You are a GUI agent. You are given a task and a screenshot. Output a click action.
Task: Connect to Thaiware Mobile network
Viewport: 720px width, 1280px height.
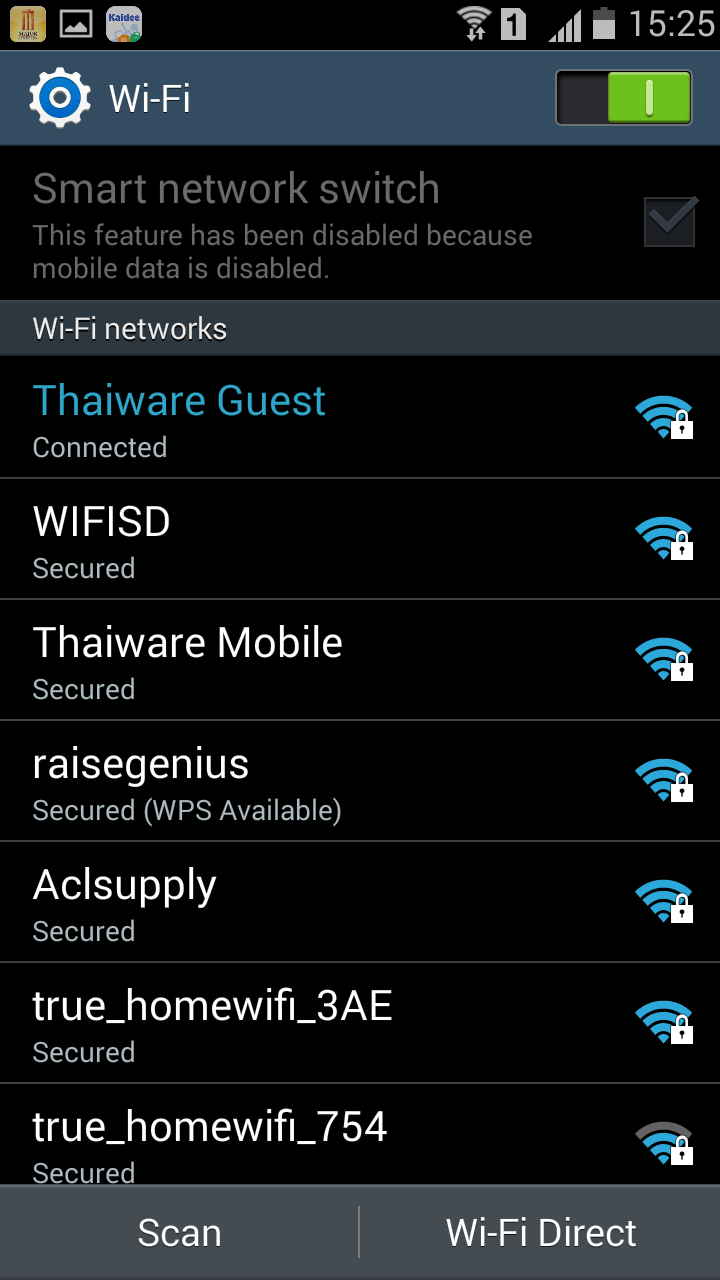point(360,661)
